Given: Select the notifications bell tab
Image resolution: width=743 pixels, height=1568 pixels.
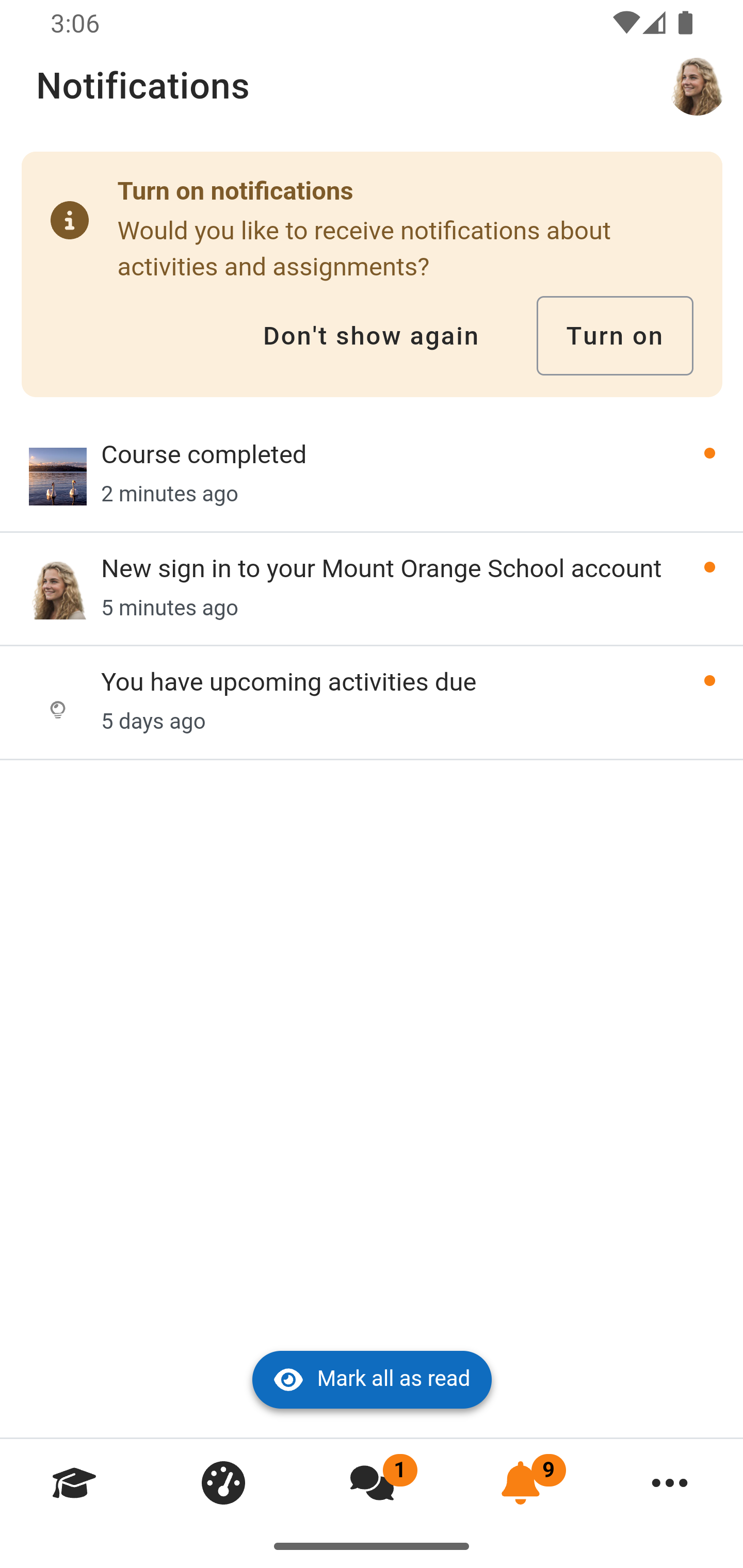Looking at the screenshot, I should [x=521, y=1483].
